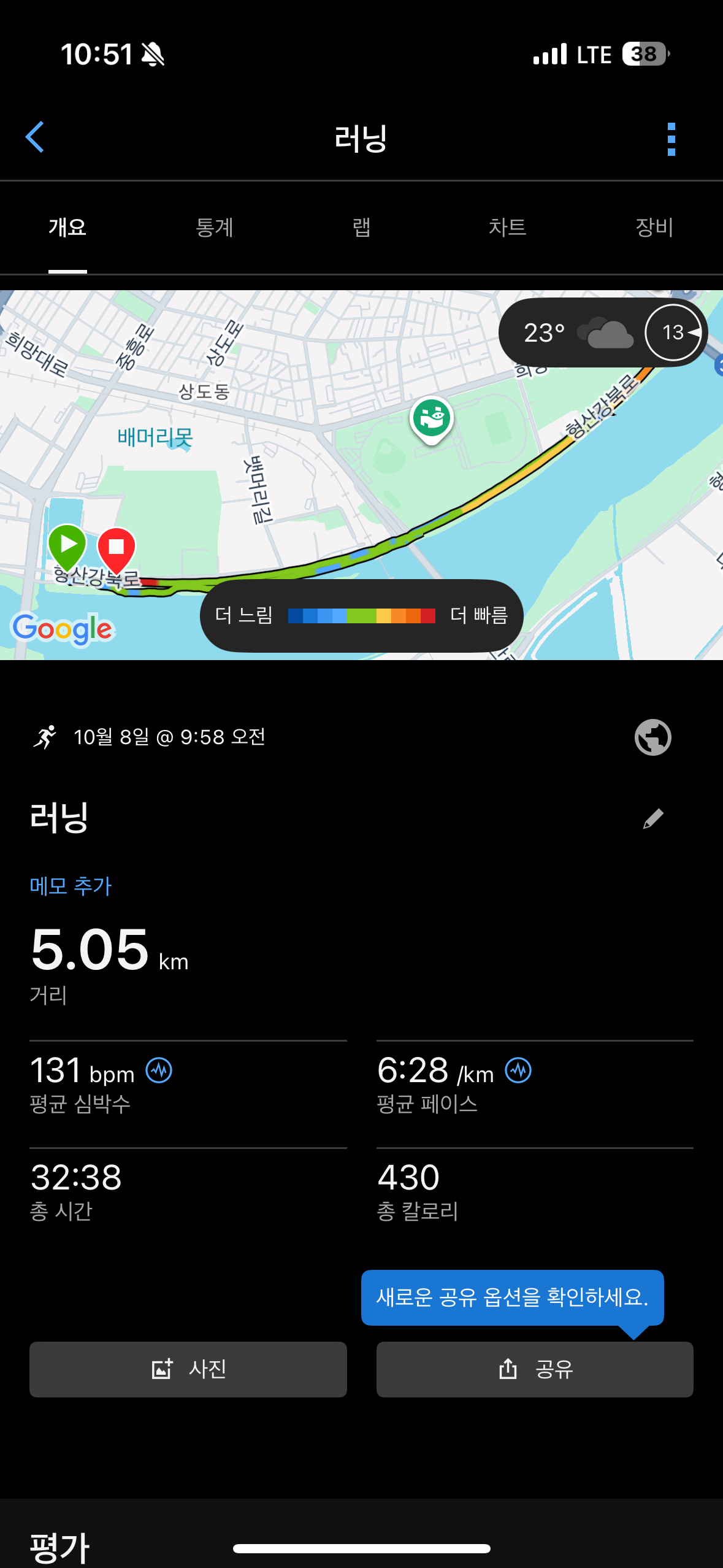Open info icon beside average heart rate

[159, 1070]
